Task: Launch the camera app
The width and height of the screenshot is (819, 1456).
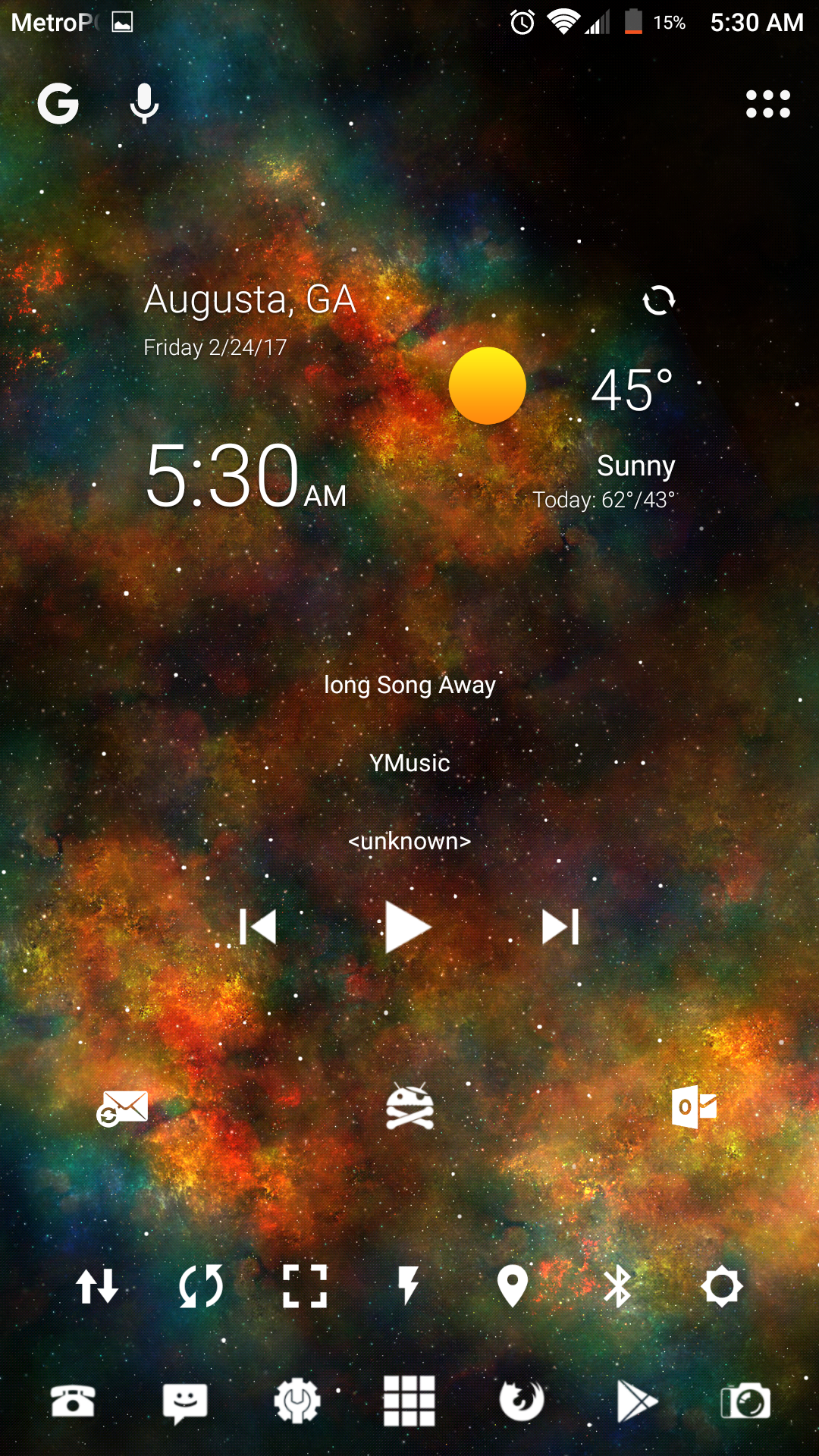Action: coord(745,1401)
